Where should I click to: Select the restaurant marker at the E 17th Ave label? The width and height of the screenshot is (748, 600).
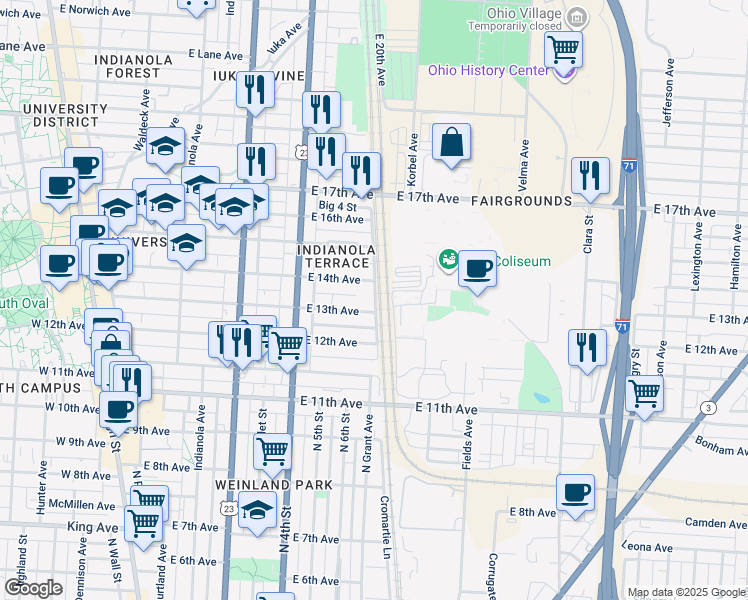pos(362,172)
